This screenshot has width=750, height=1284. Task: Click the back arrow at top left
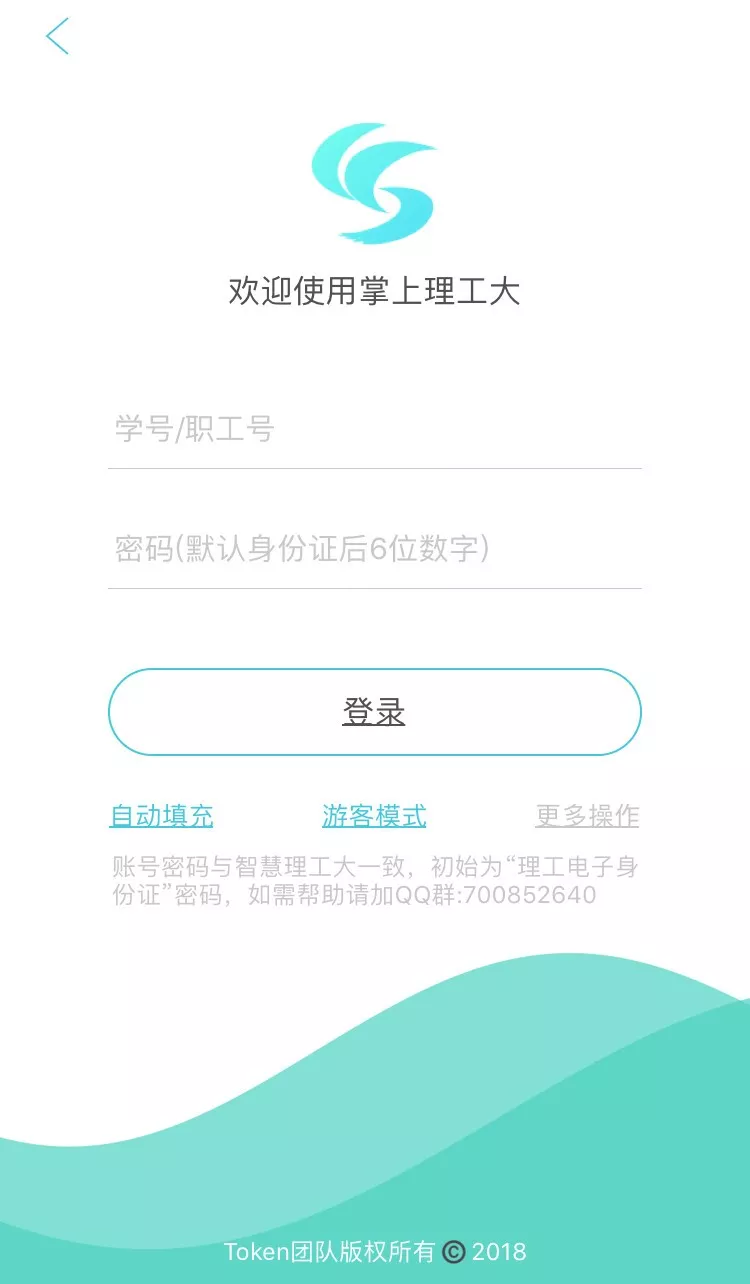(x=57, y=37)
